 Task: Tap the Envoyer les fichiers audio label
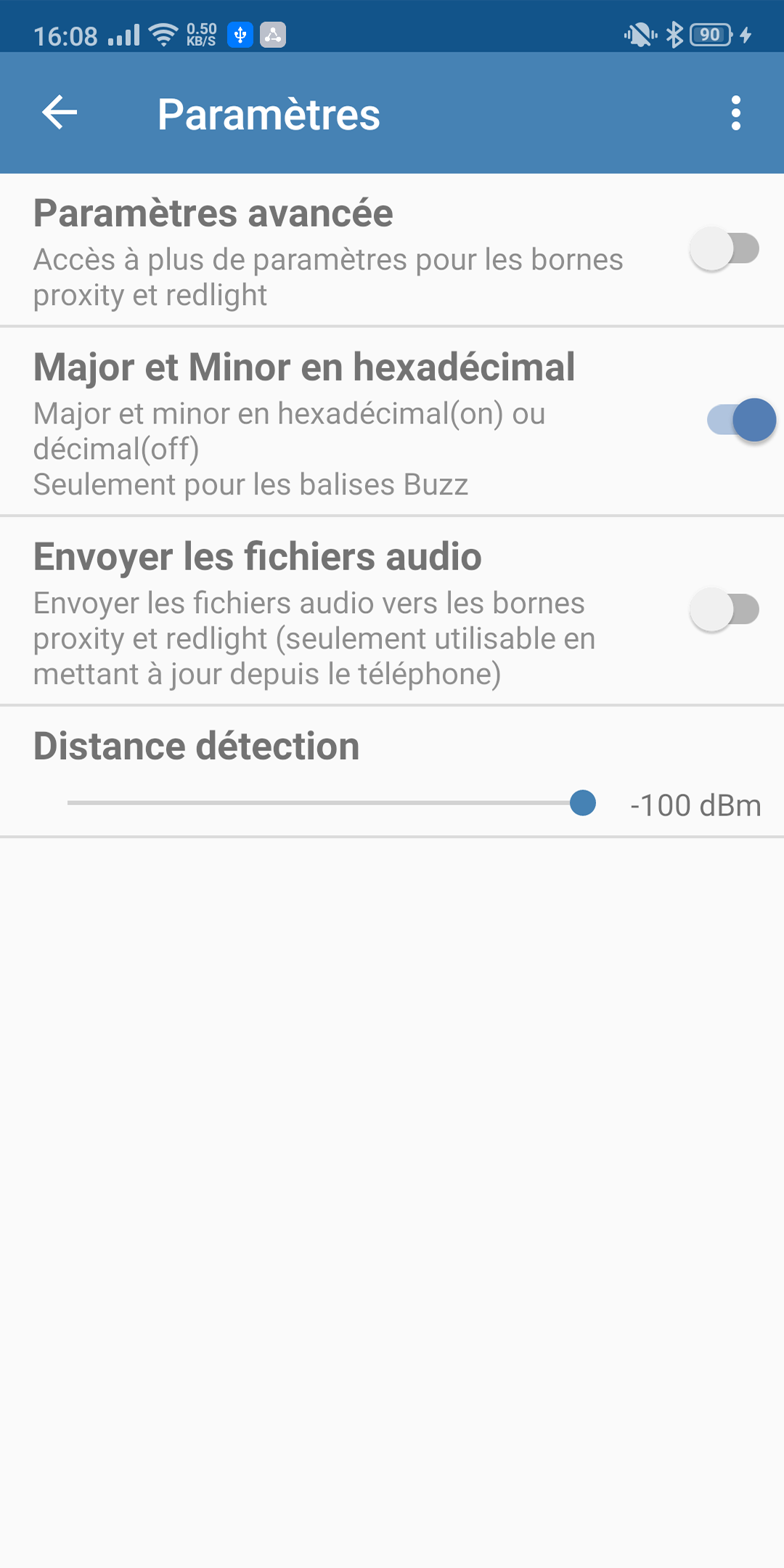[257, 556]
